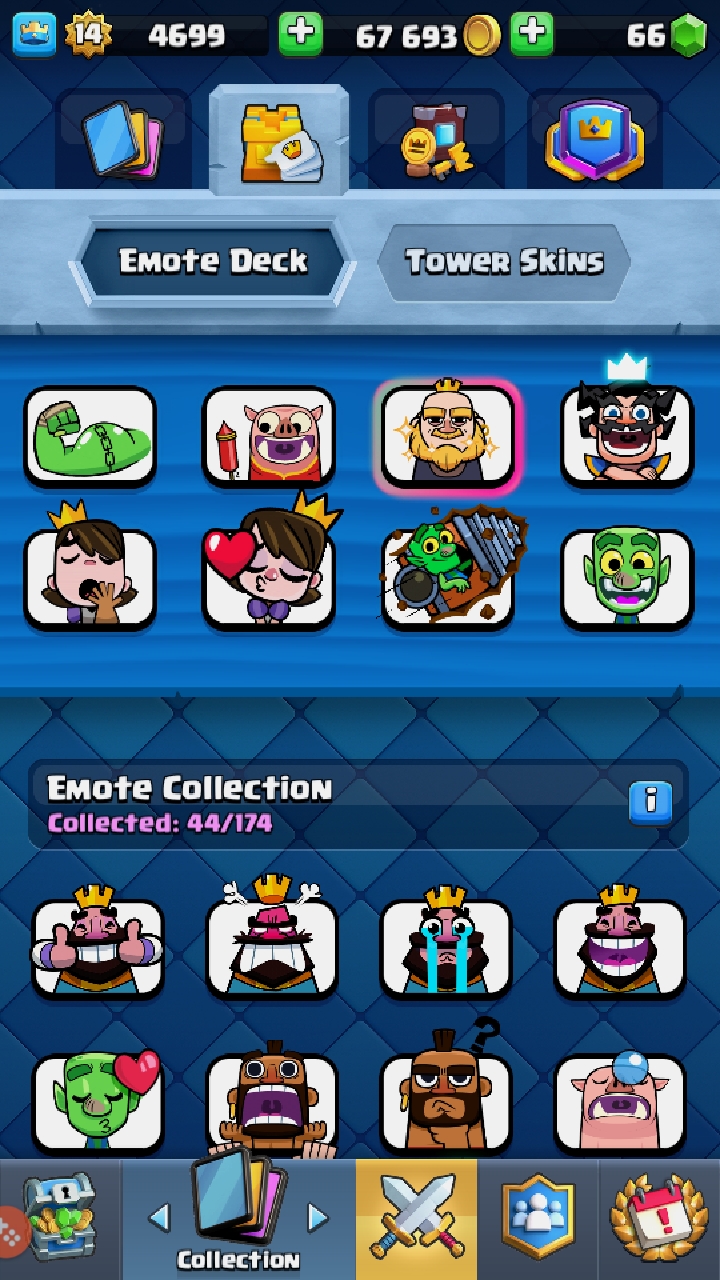Select the crying king emote in collection

(446, 946)
